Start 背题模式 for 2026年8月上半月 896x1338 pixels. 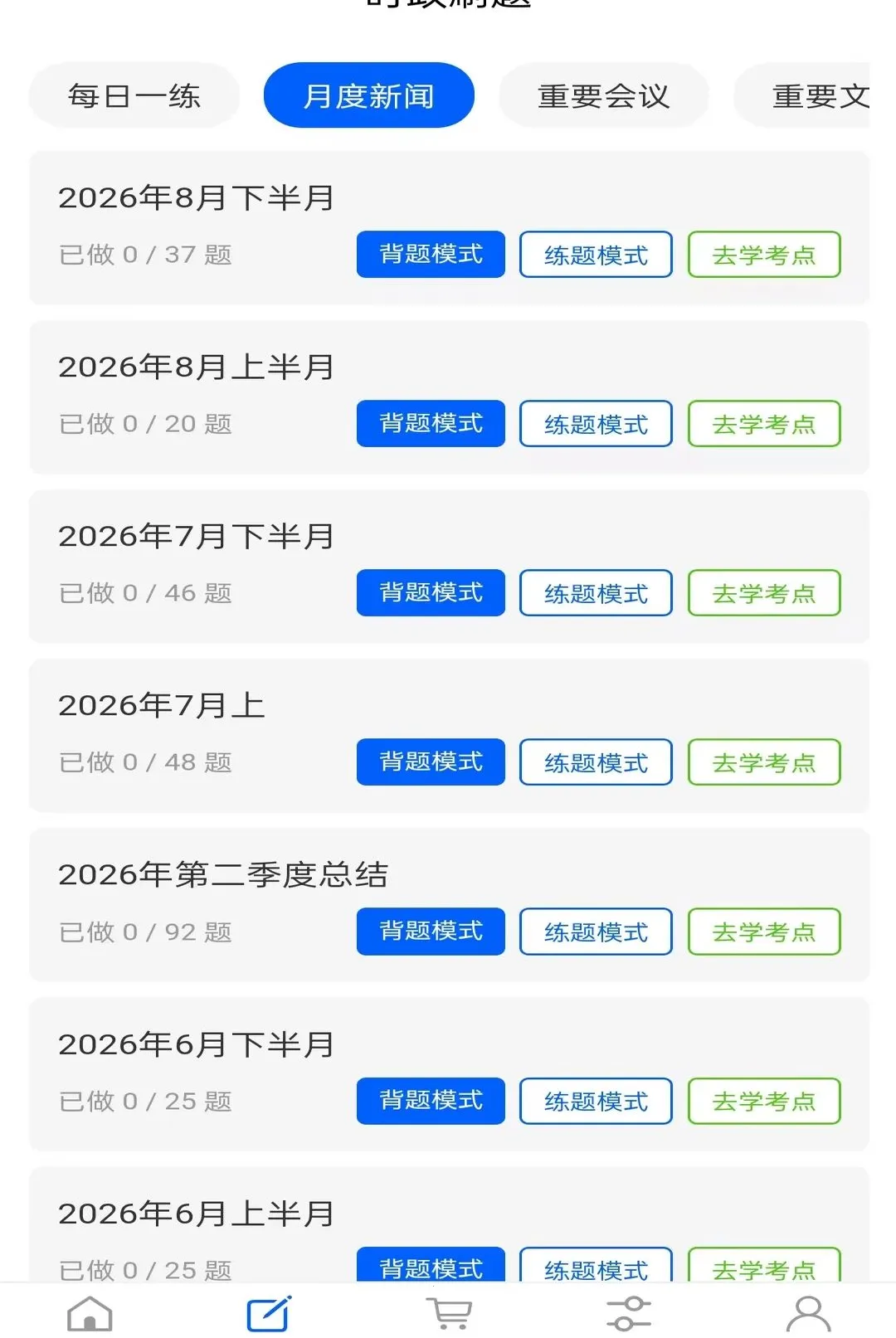pyautogui.click(x=431, y=424)
